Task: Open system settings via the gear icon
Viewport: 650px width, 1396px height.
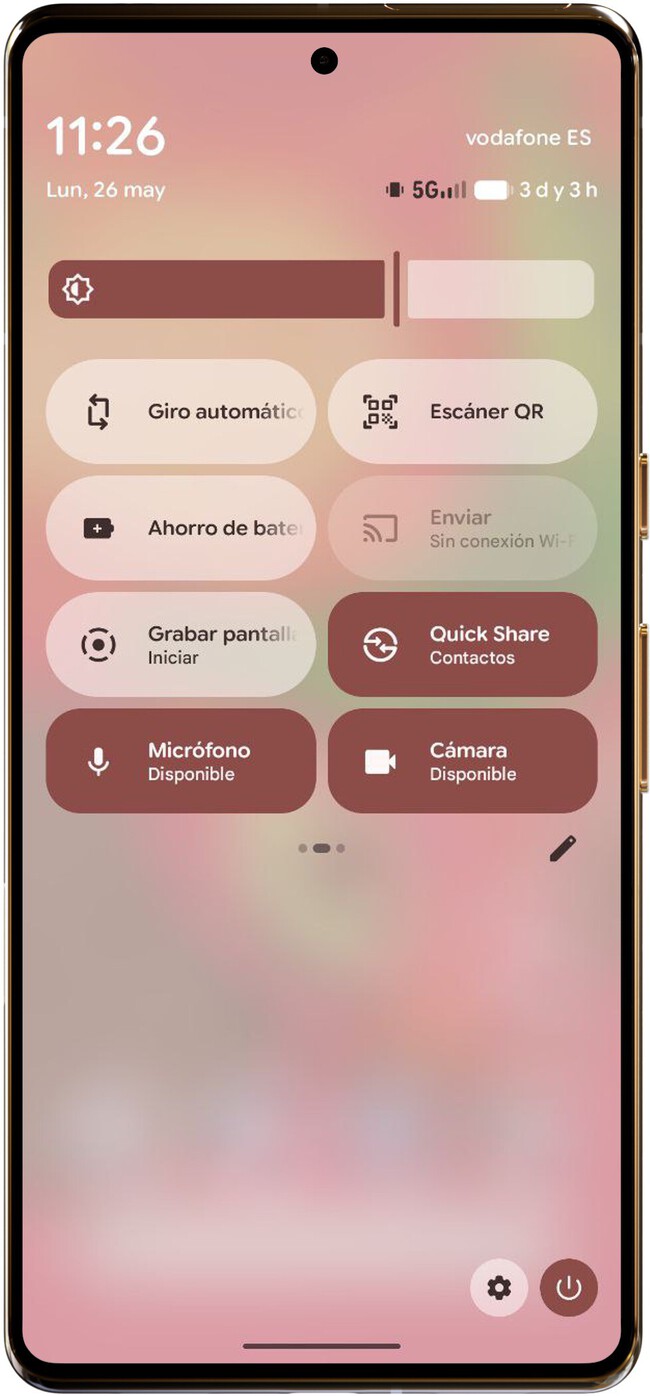Action: 498,1288
